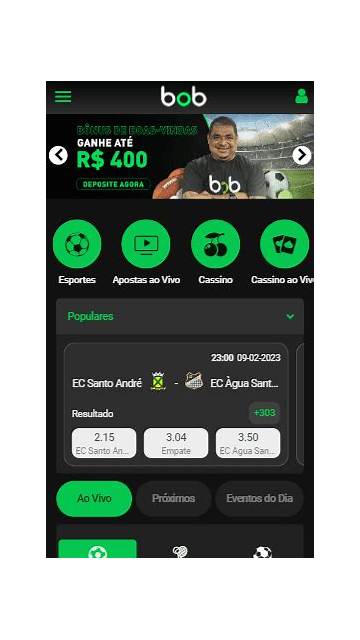360x640 pixels.
Task: Open the user account icon
Action: tap(301, 96)
